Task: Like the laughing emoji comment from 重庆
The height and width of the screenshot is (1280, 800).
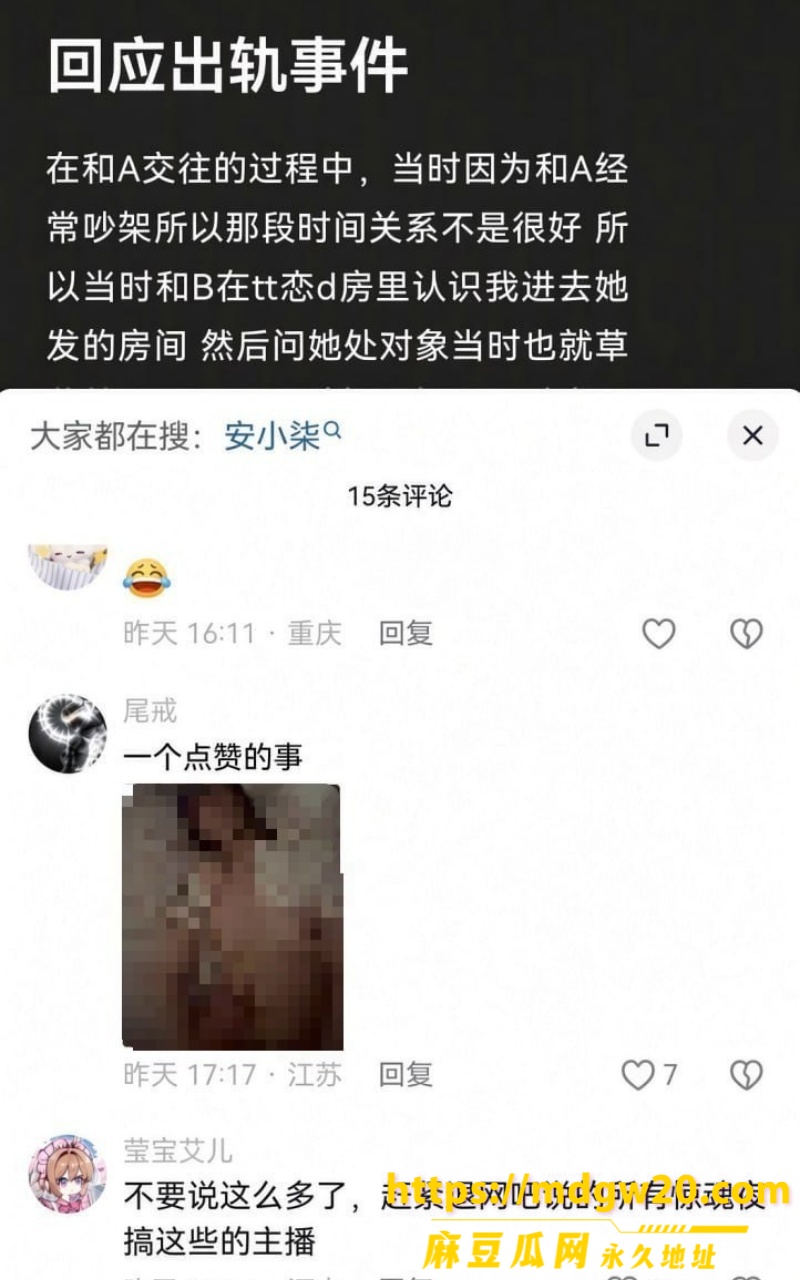Action: 658,633
